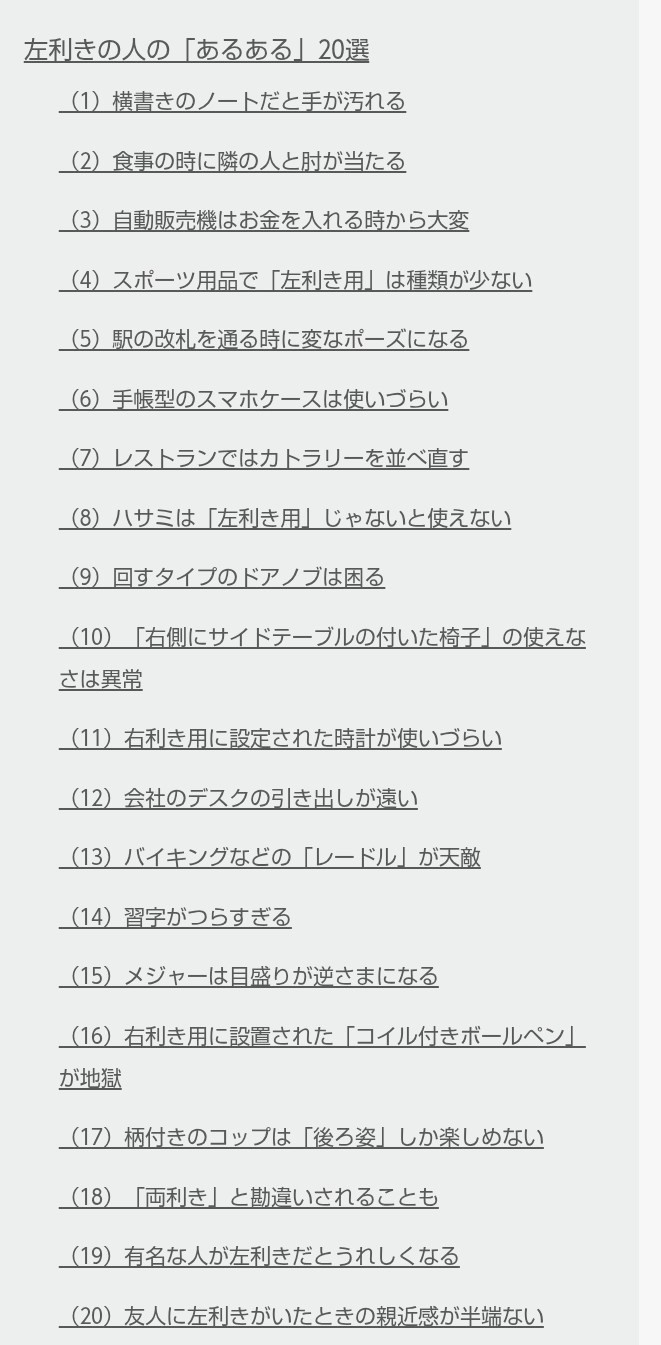Select (14) 習字がつらすぎる
Screen dimensions: 661x1345
pos(175,917)
